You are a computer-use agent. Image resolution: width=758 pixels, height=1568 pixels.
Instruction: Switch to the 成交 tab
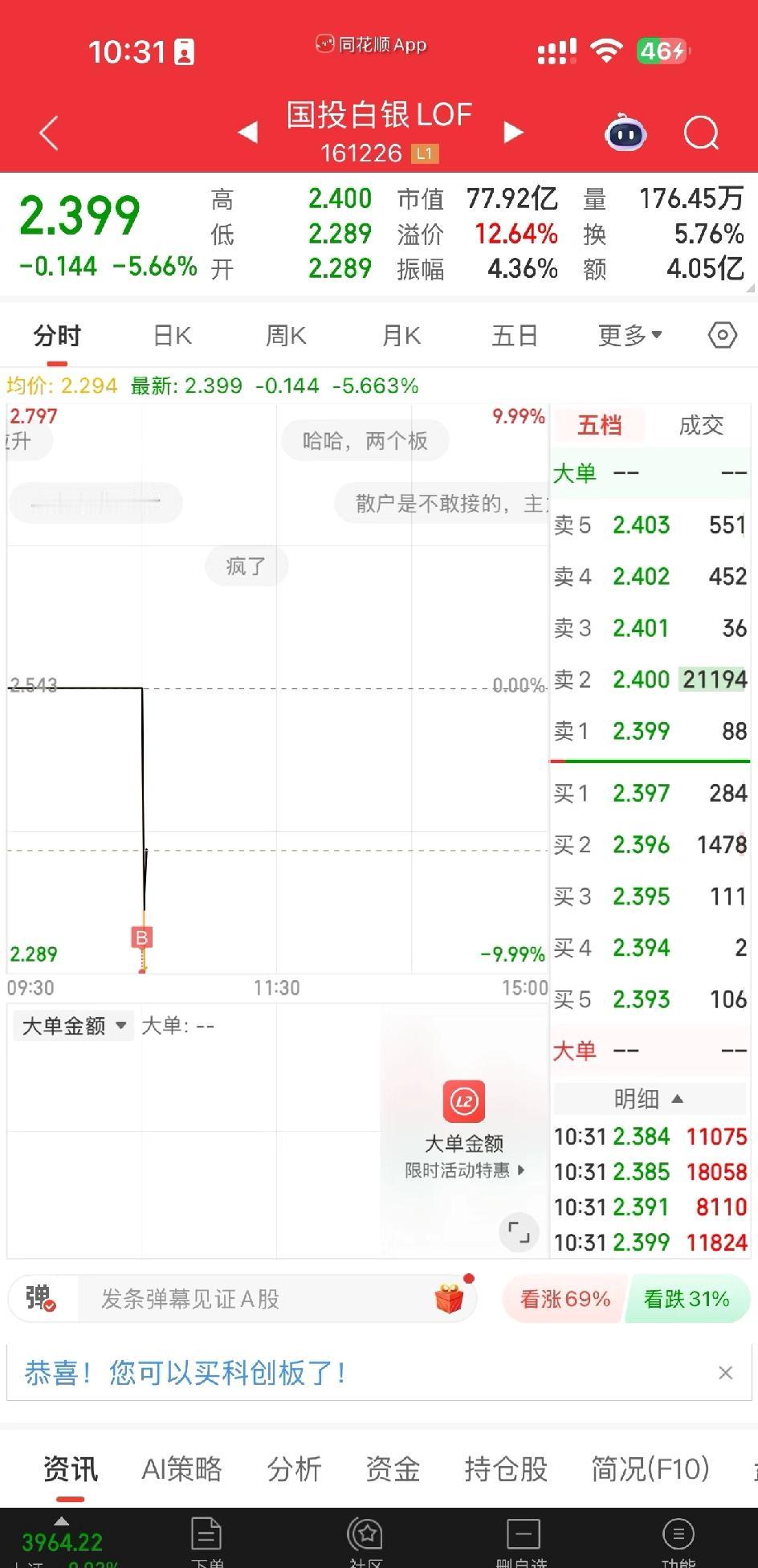coord(699,425)
